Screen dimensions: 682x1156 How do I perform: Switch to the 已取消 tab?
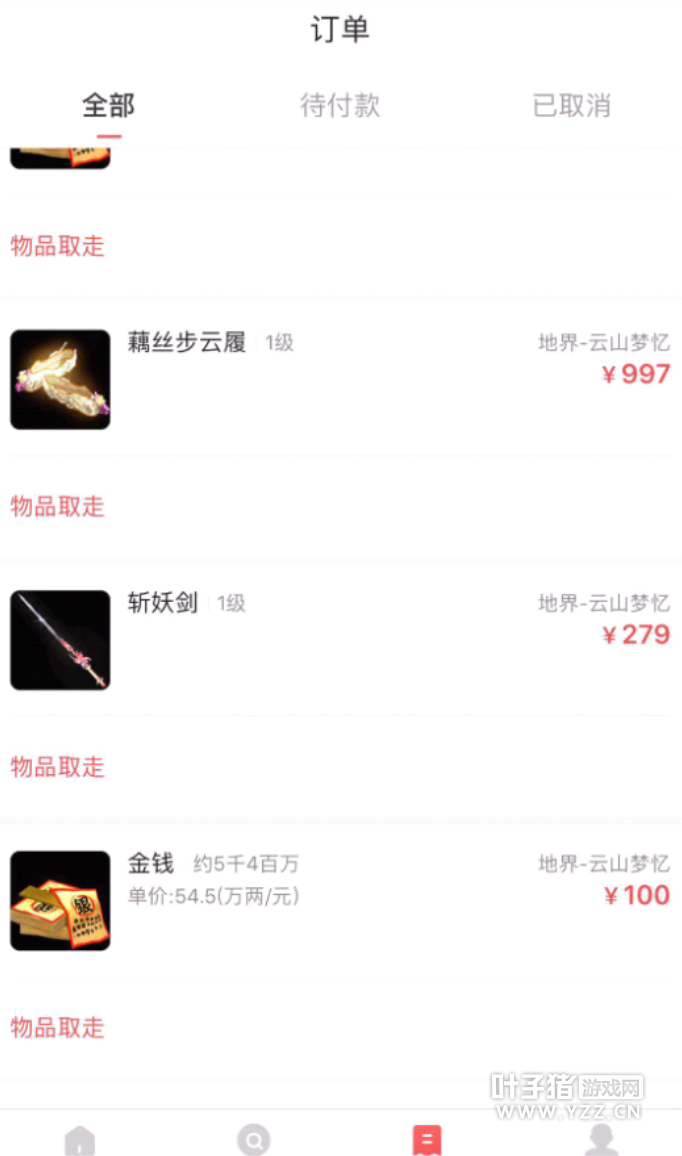point(571,106)
